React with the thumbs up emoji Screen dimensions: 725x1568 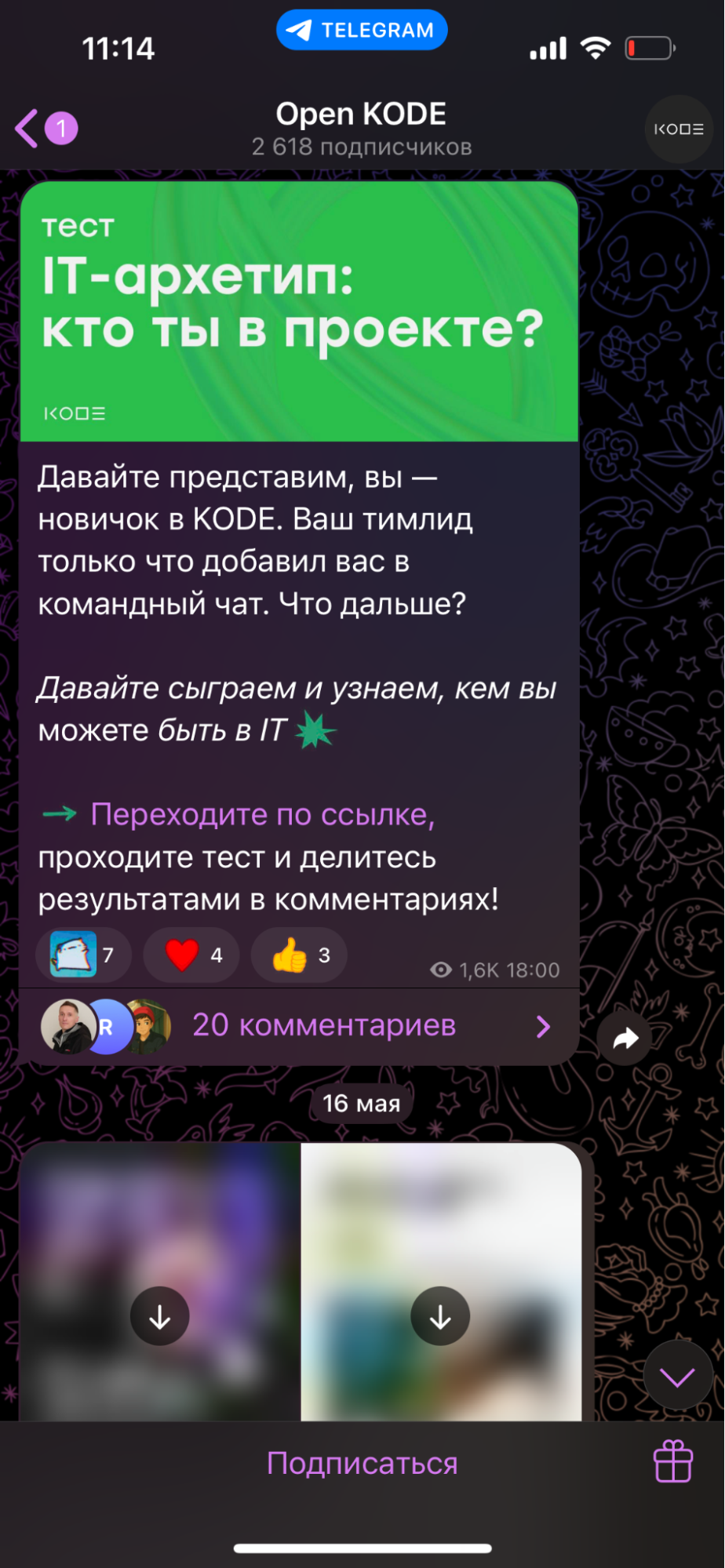[x=299, y=955]
